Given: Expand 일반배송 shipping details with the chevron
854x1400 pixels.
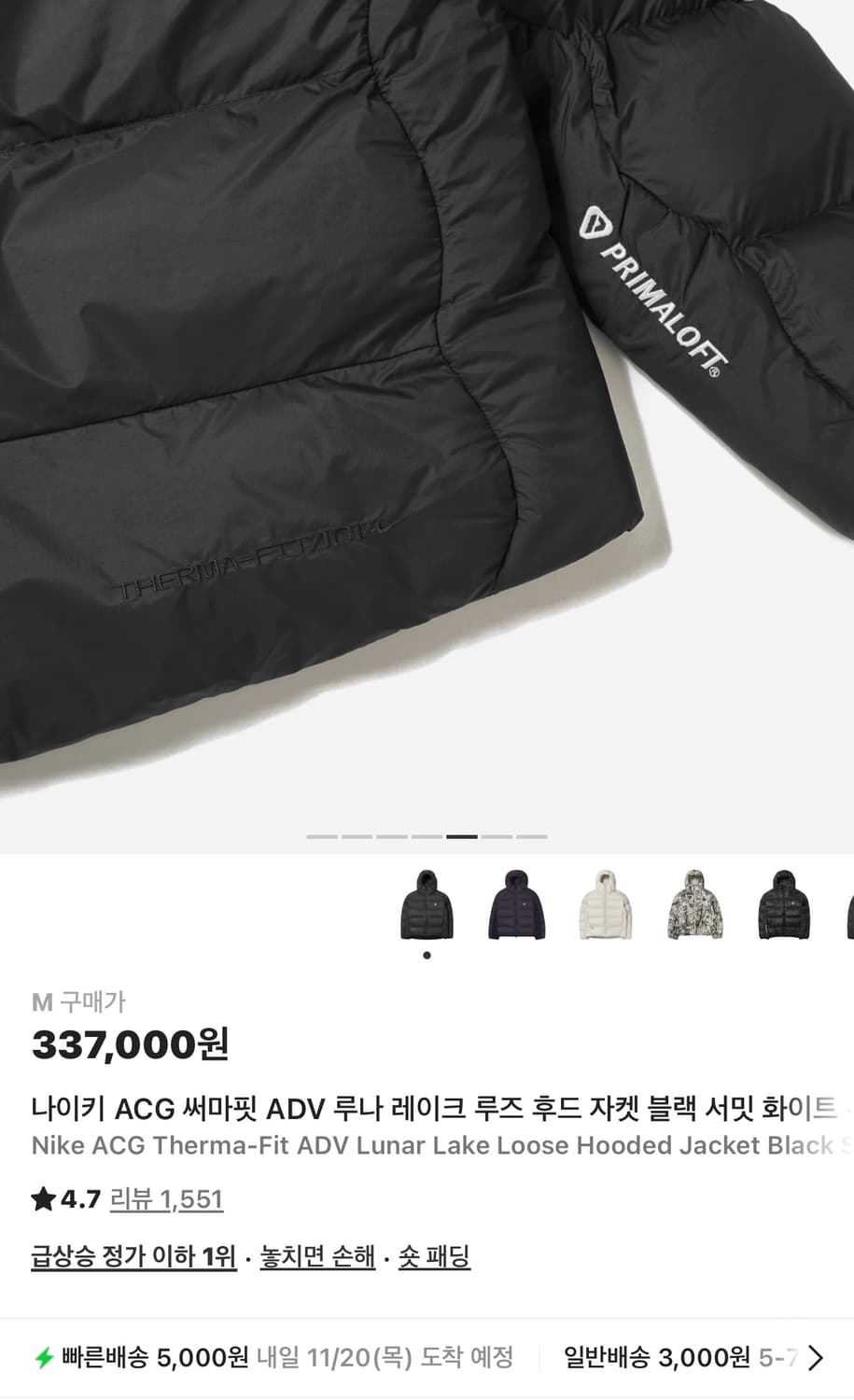Looking at the screenshot, I should tap(815, 1359).
